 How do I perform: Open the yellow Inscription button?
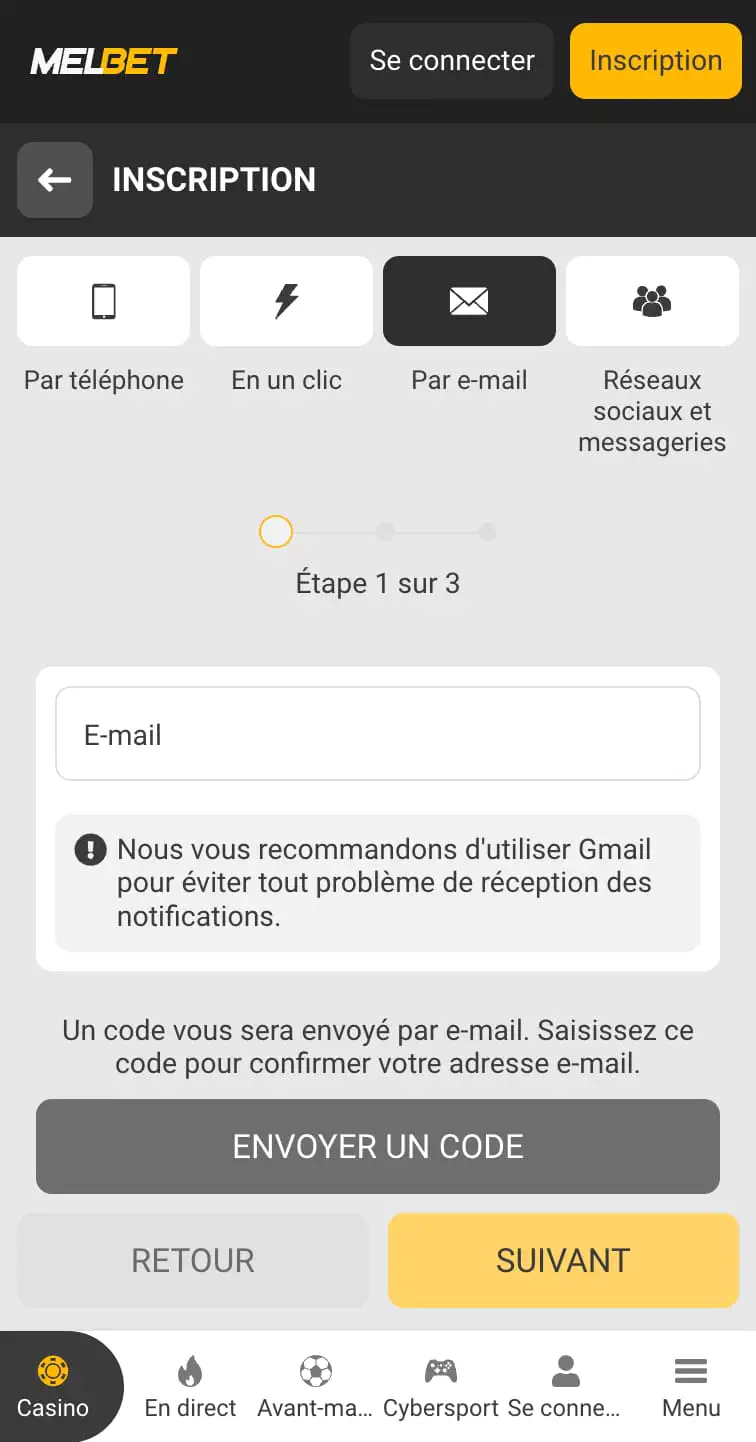point(656,61)
